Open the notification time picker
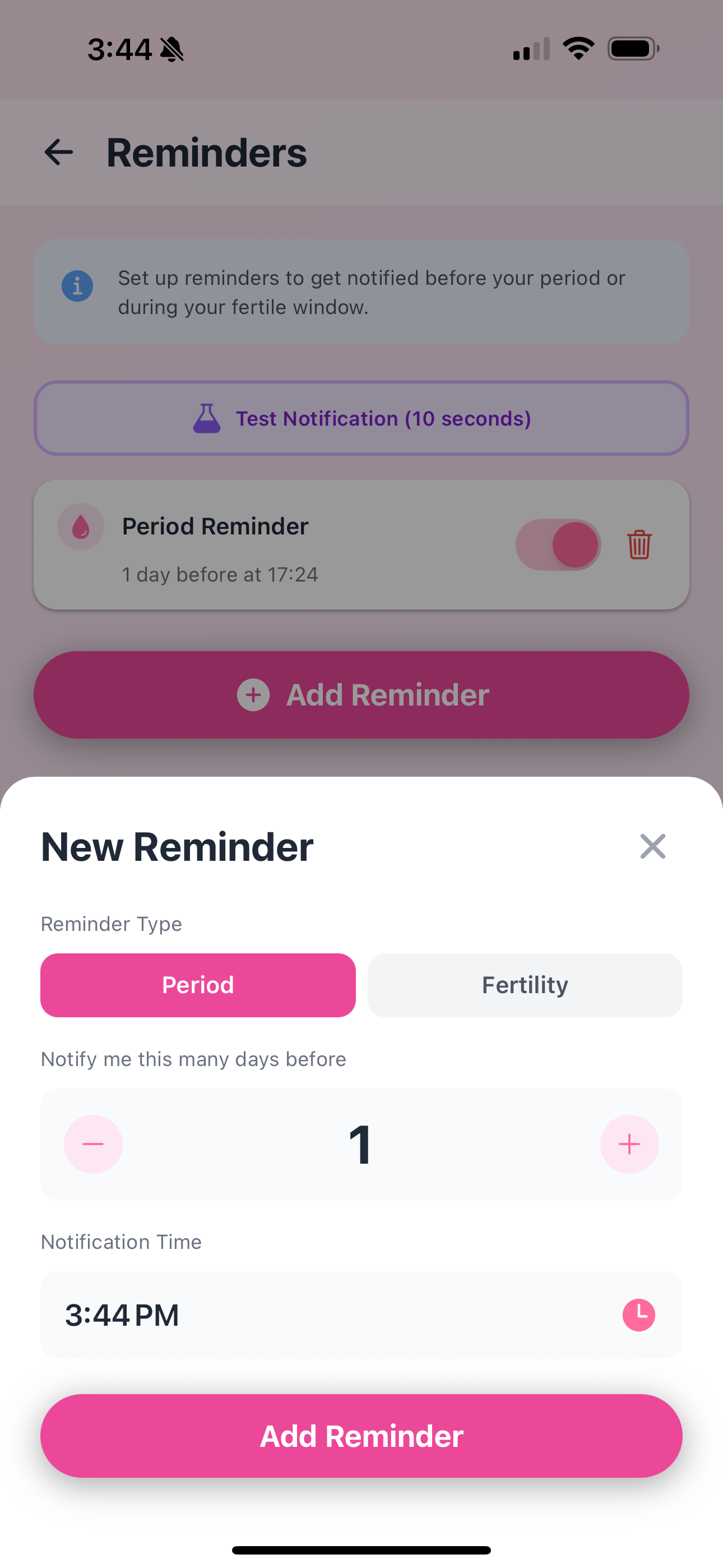 point(361,1315)
